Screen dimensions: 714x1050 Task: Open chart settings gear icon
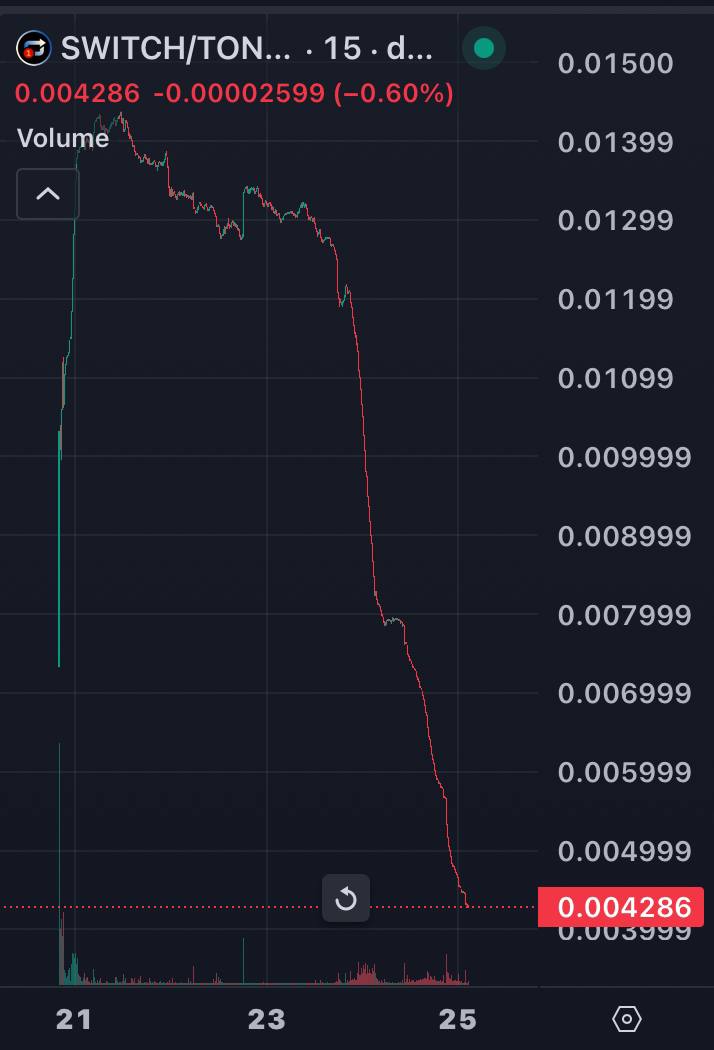[626, 1019]
